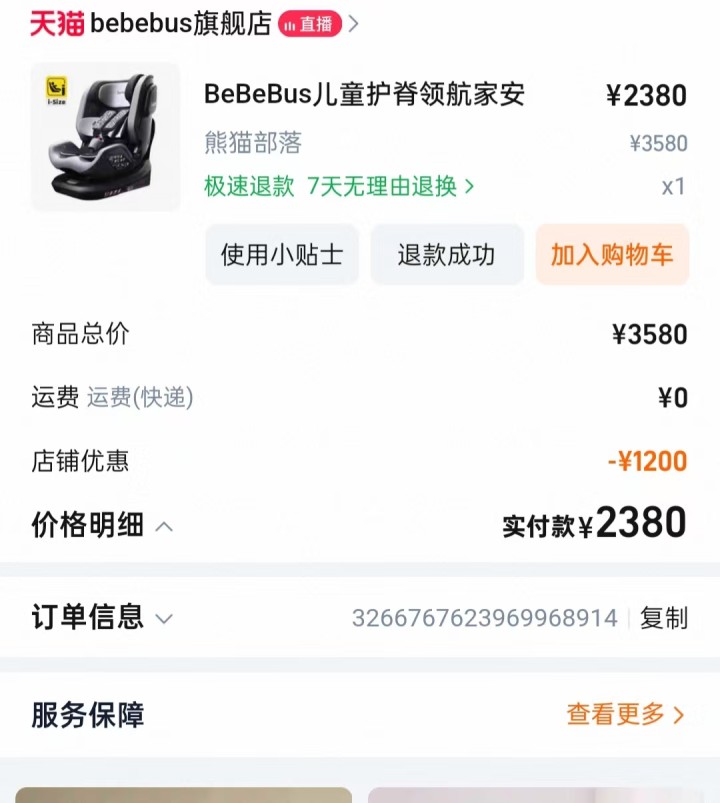The height and width of the screenshot is (803, 720).
Task: Tap 使用小贴士 button
Action: coord(282,254)
